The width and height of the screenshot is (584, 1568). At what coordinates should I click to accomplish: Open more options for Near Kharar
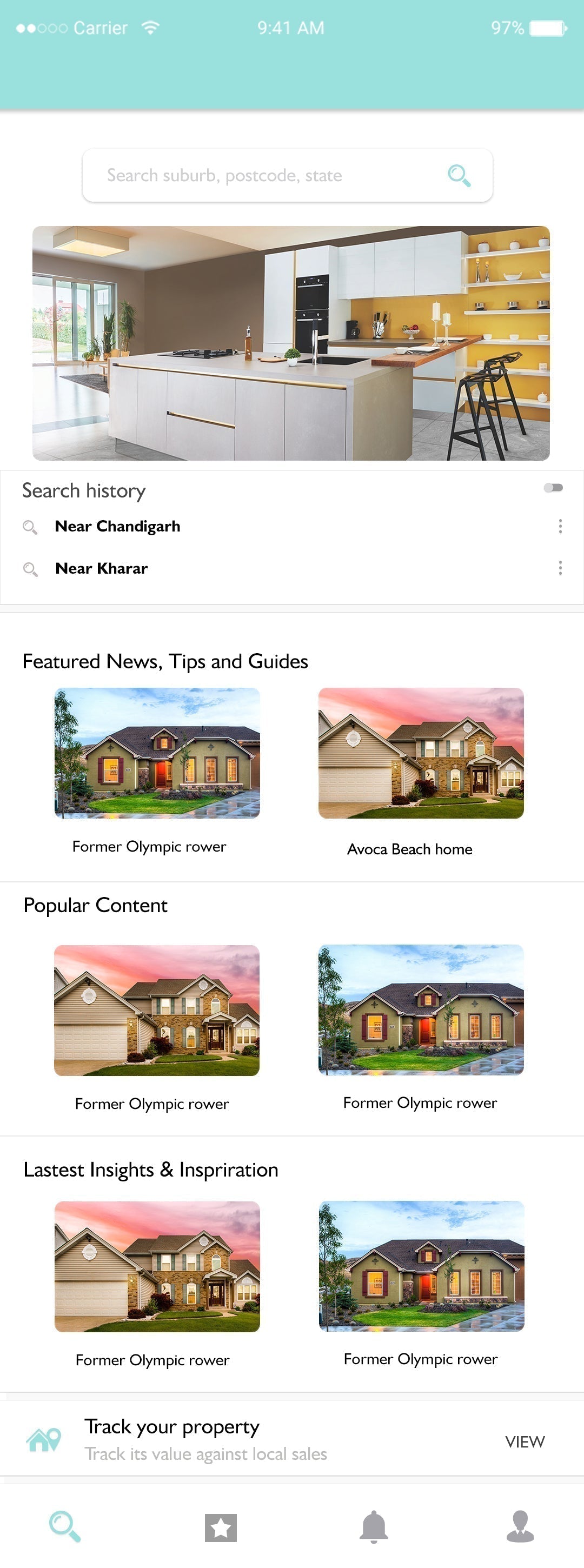coord(560,568)
